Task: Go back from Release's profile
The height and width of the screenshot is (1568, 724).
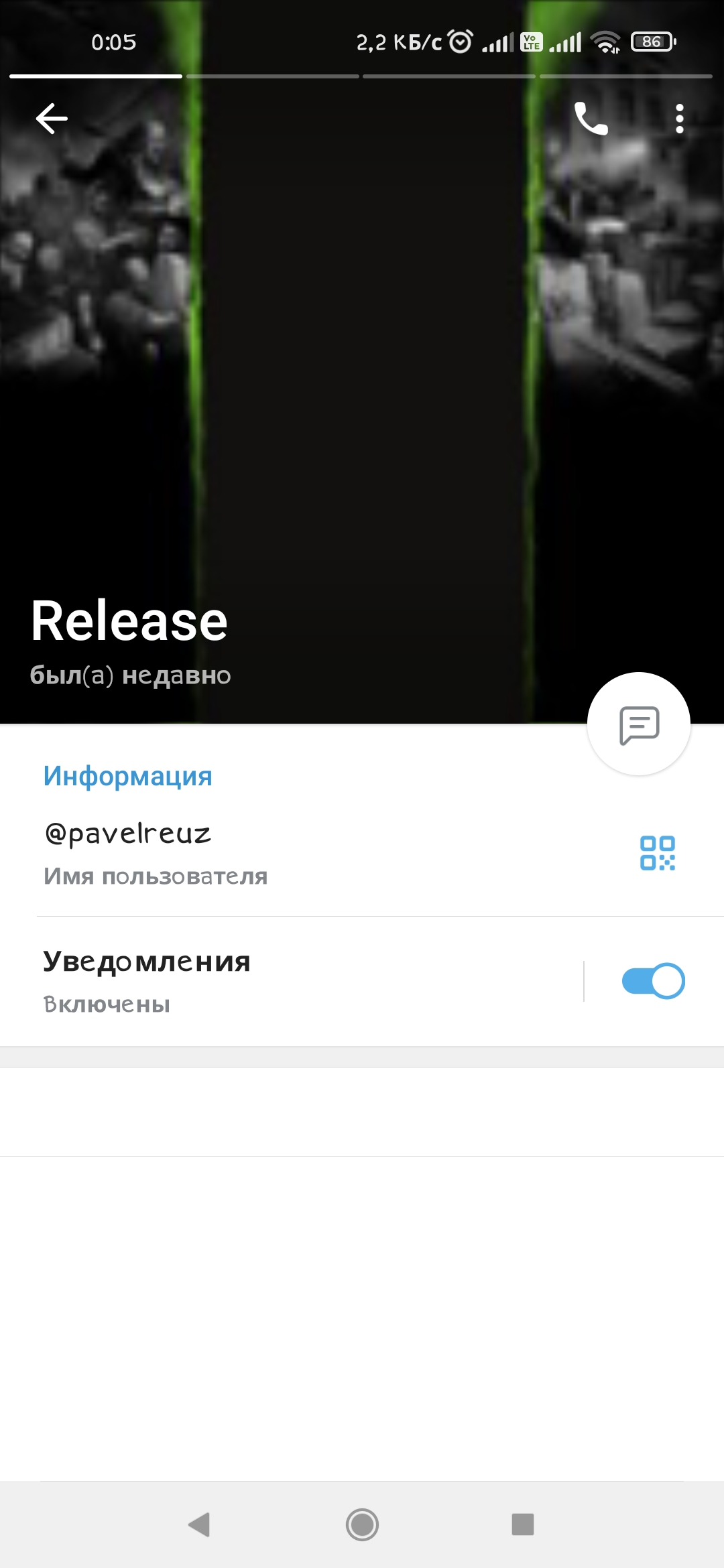Action: (x=52, y=119)
